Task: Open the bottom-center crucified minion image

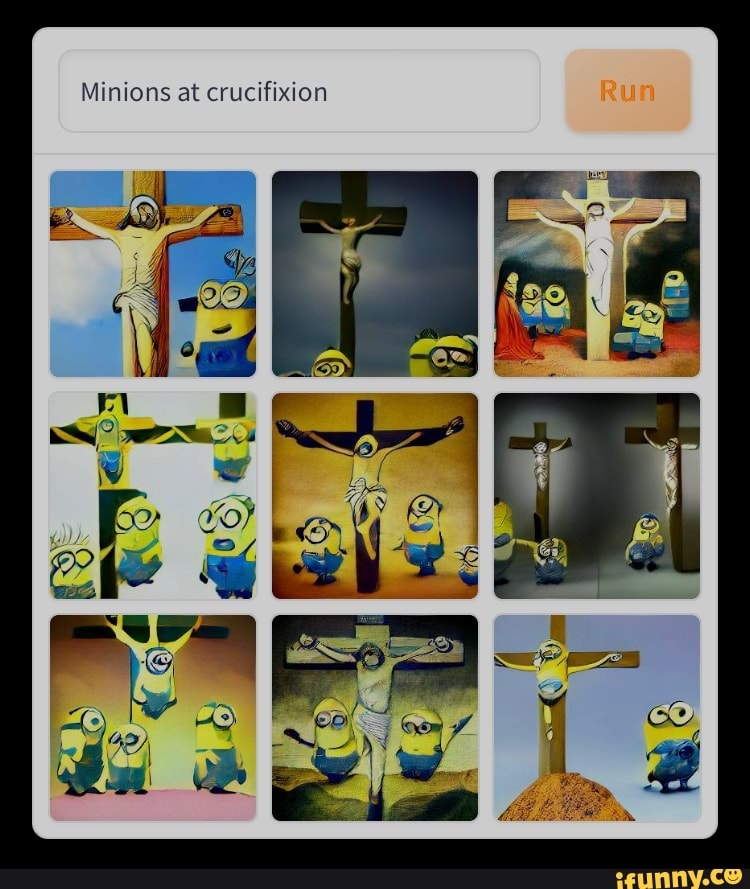Action: 374,719
